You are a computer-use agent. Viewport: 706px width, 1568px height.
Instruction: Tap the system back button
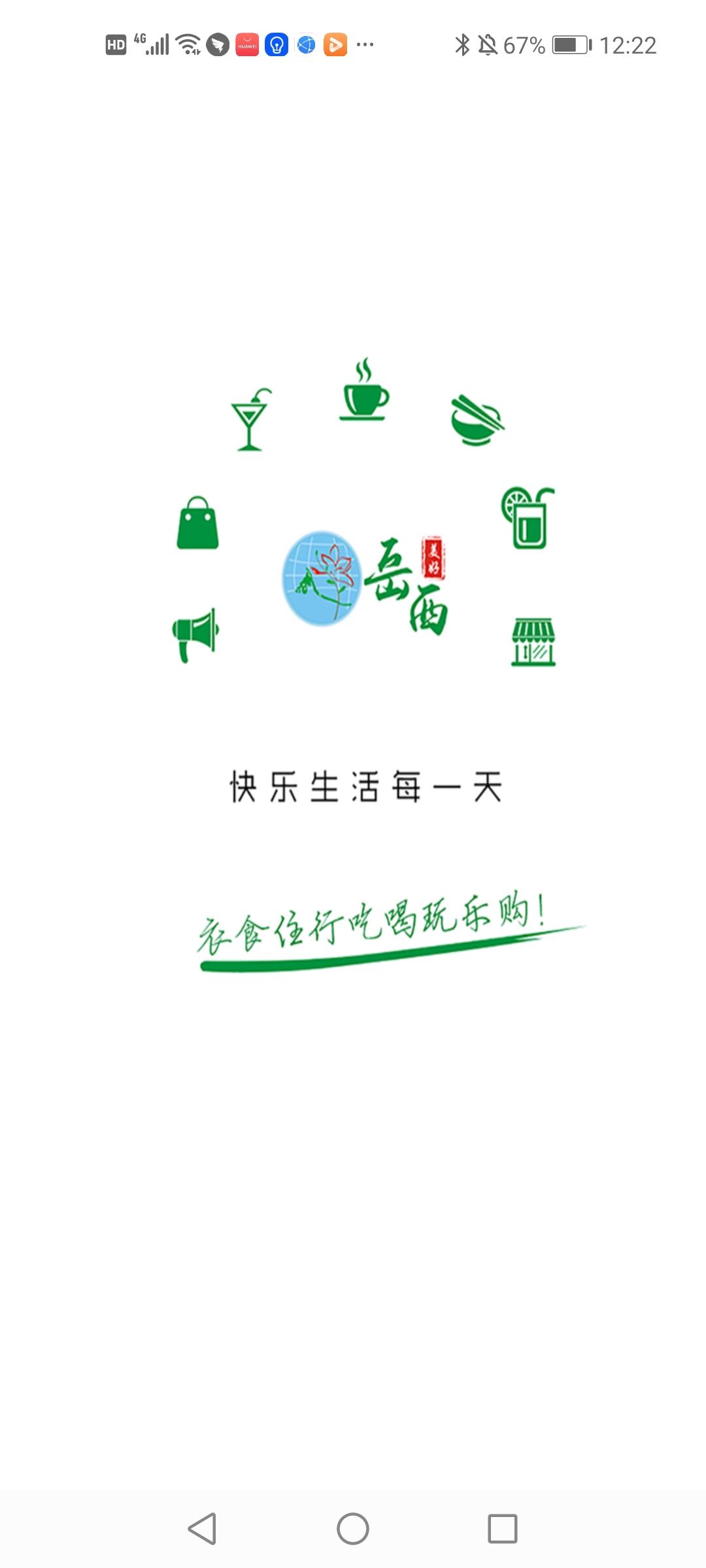pos(202,1529)
